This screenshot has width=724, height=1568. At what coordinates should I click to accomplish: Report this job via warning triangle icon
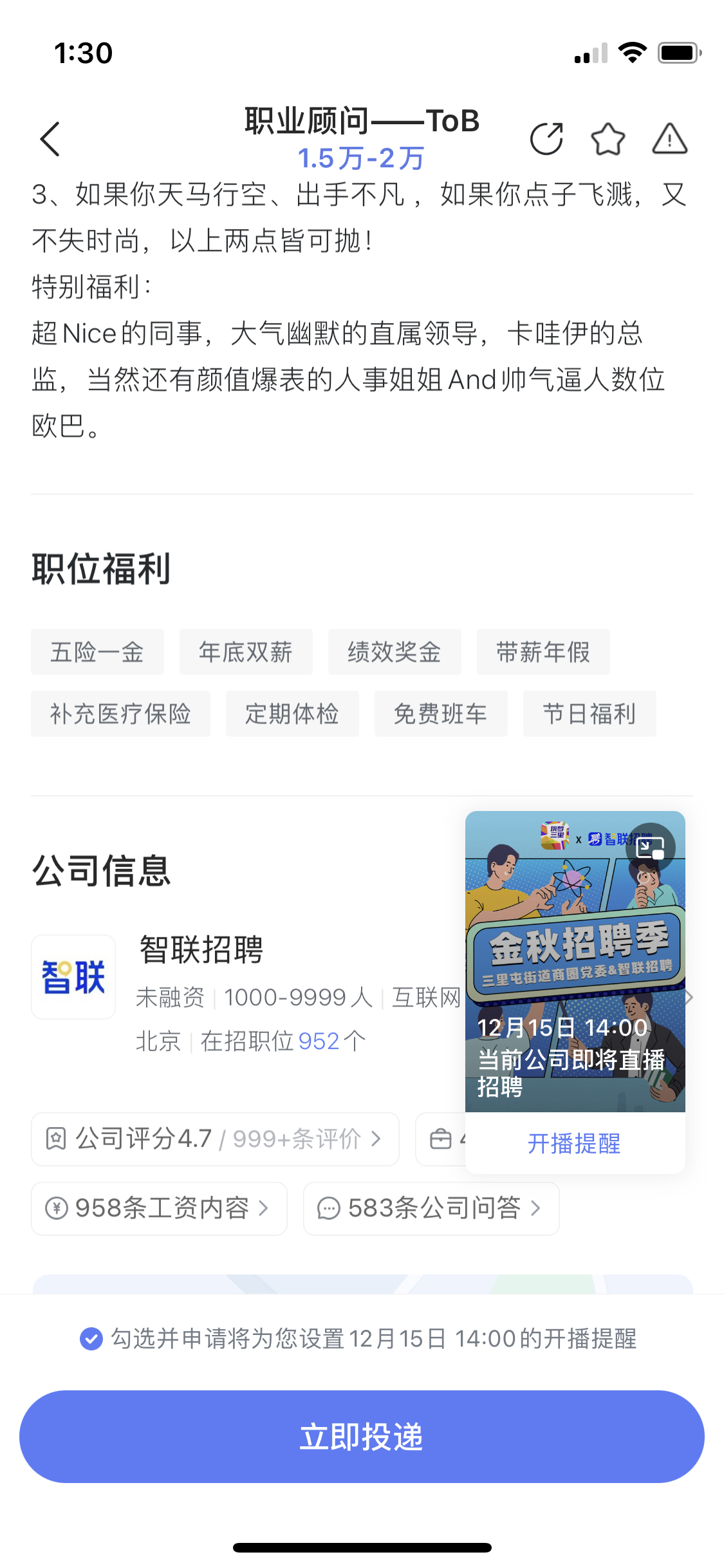pyautogui.click(x=670, y=138)
